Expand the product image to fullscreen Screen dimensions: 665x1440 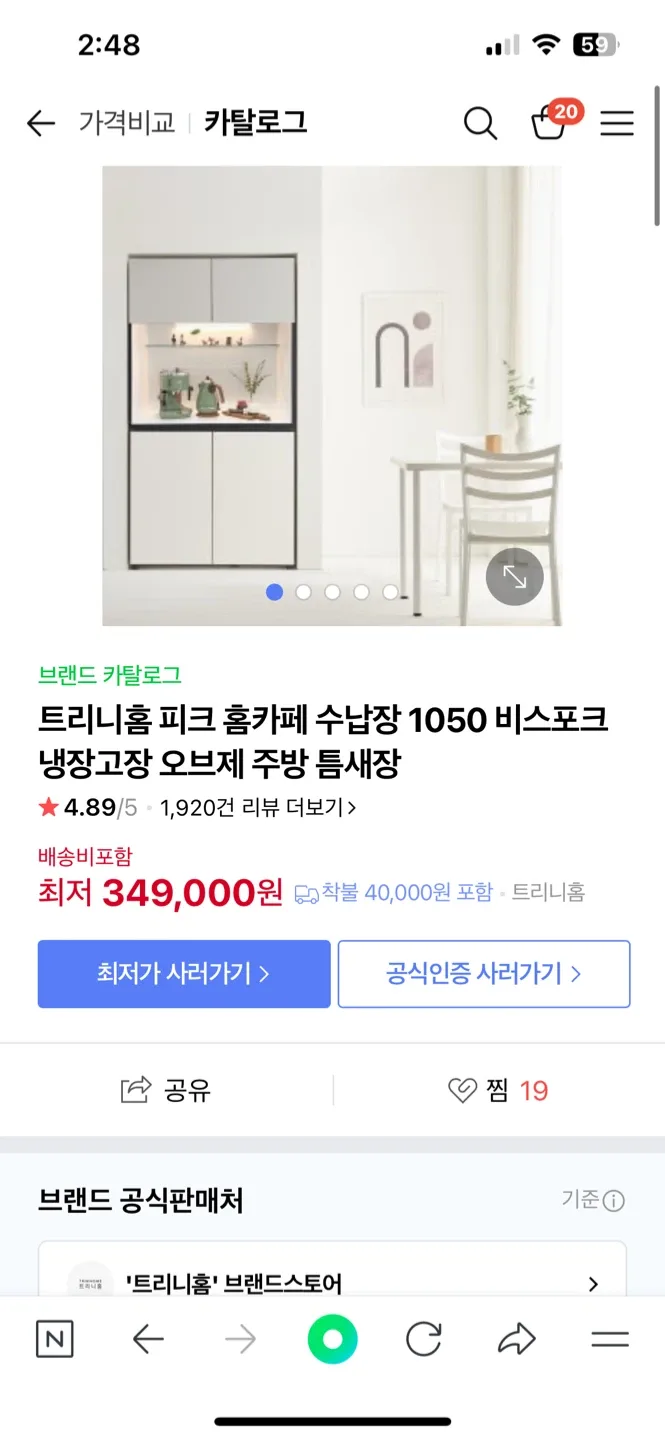514,577
